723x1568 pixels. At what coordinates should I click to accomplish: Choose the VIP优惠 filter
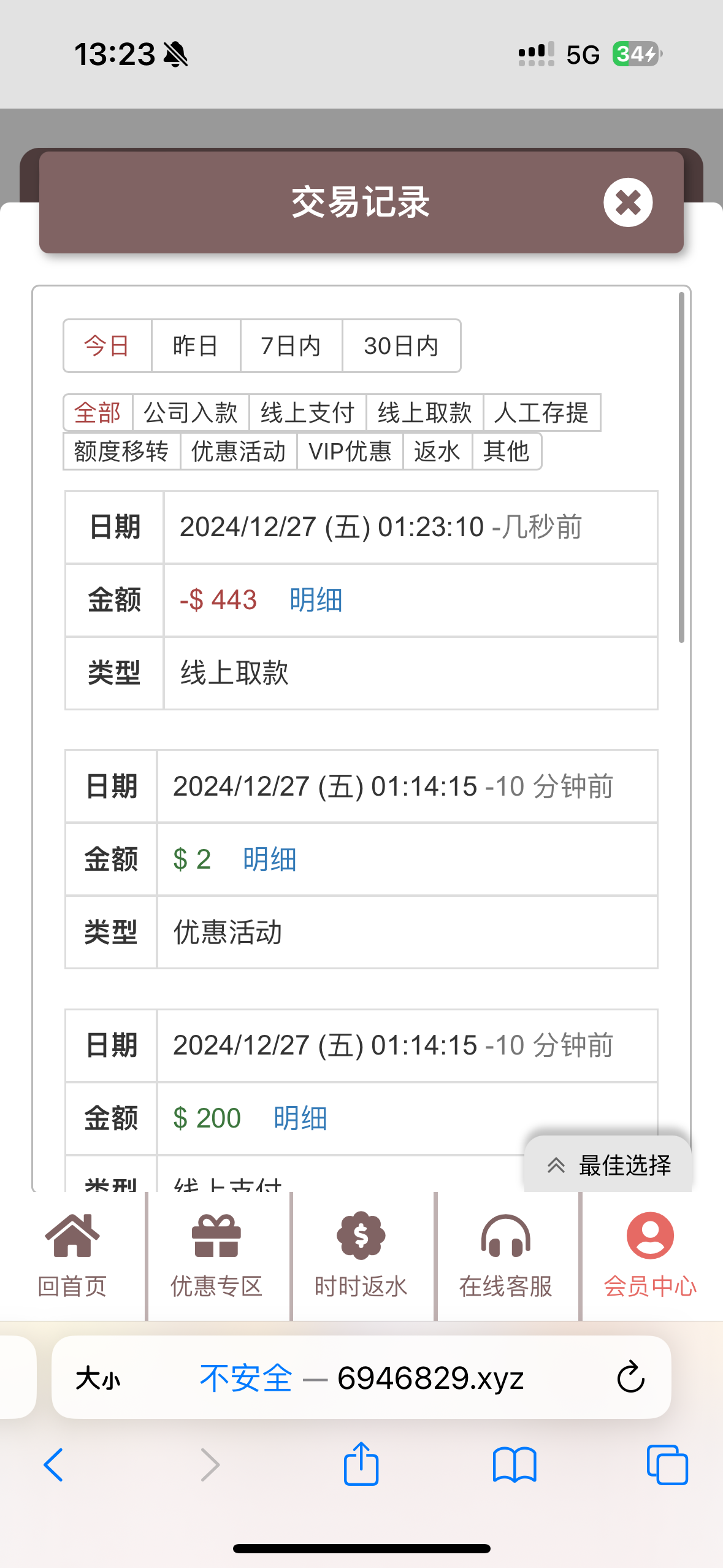click(350, 452)
